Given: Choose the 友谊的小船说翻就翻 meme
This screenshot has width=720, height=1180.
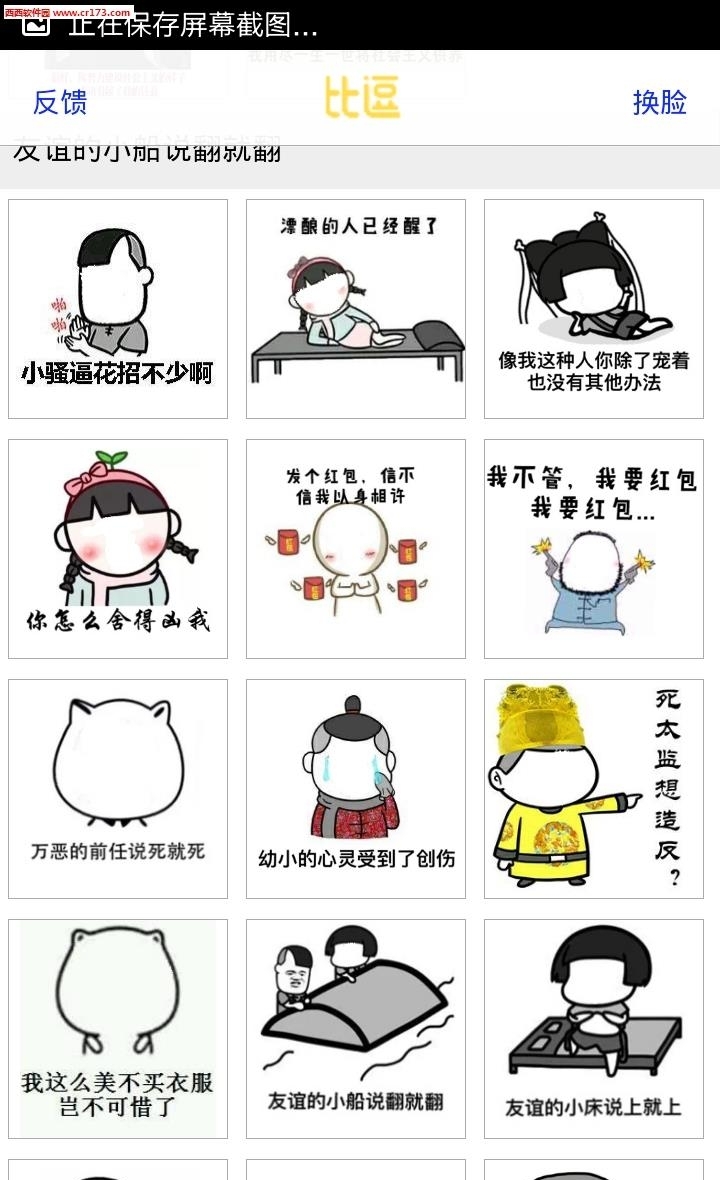Looking at the screenshot, I should click(x=356, y=1029).
